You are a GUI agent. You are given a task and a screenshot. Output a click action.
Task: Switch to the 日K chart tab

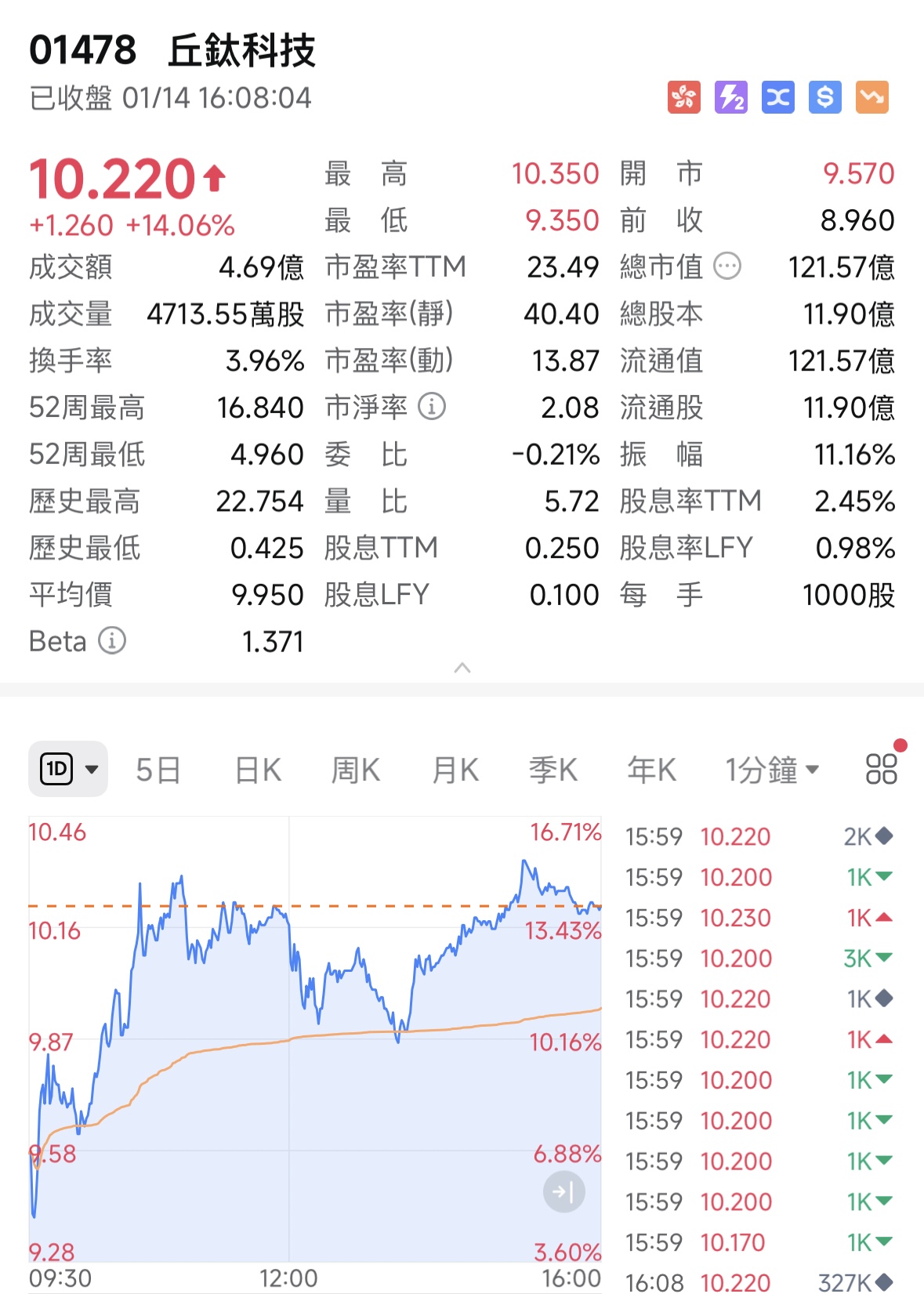point(256,769)
